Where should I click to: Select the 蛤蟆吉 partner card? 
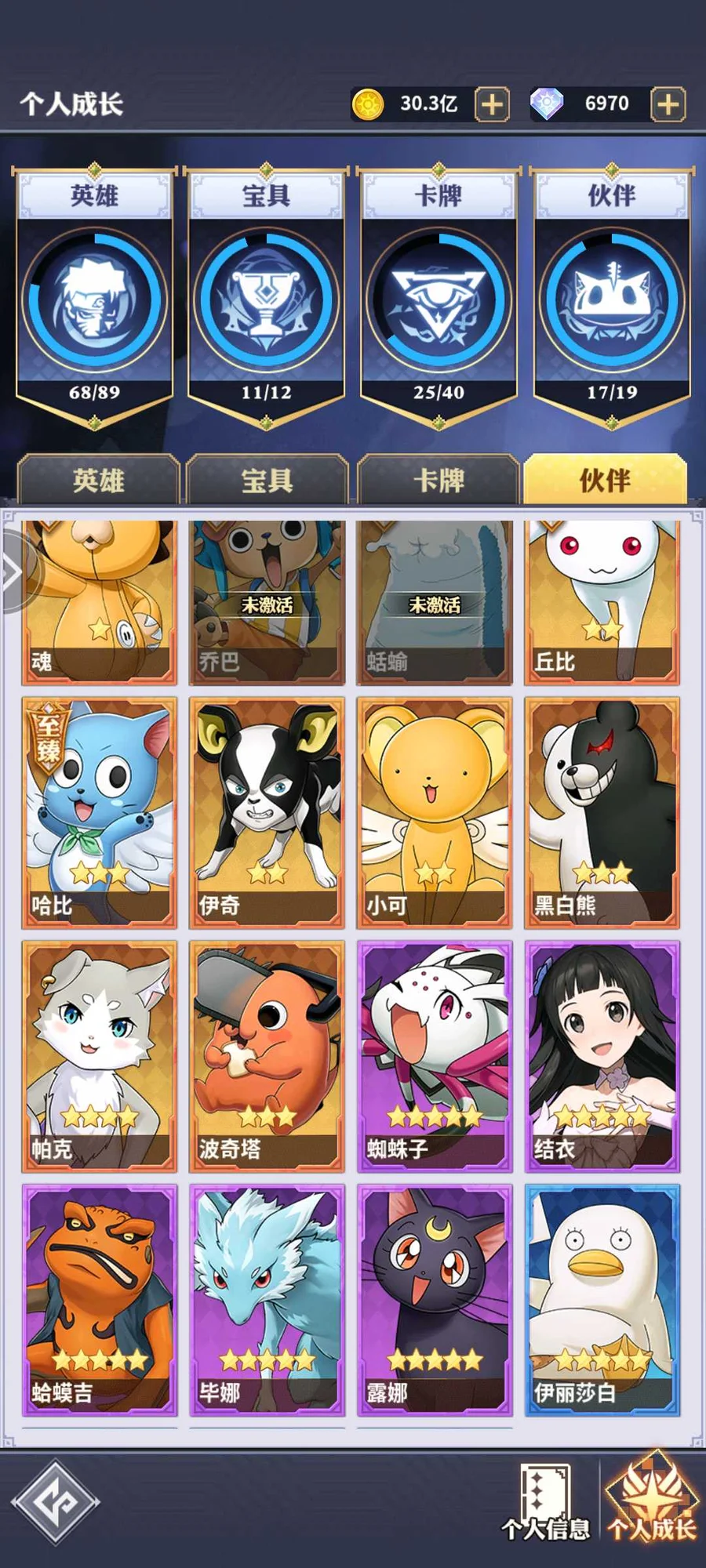click(x=100, y=1299)
